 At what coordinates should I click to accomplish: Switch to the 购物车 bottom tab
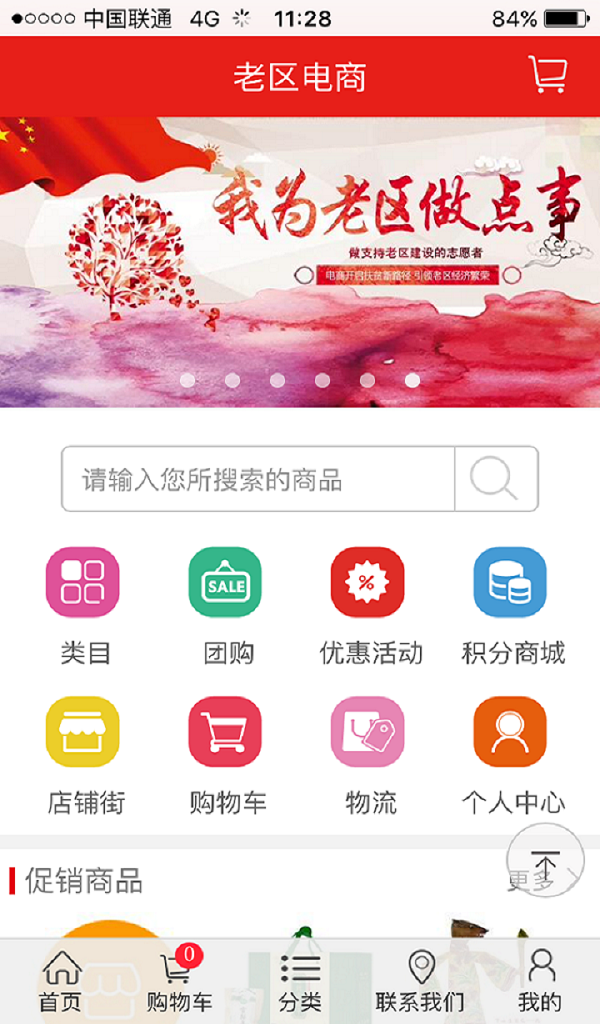179,982
